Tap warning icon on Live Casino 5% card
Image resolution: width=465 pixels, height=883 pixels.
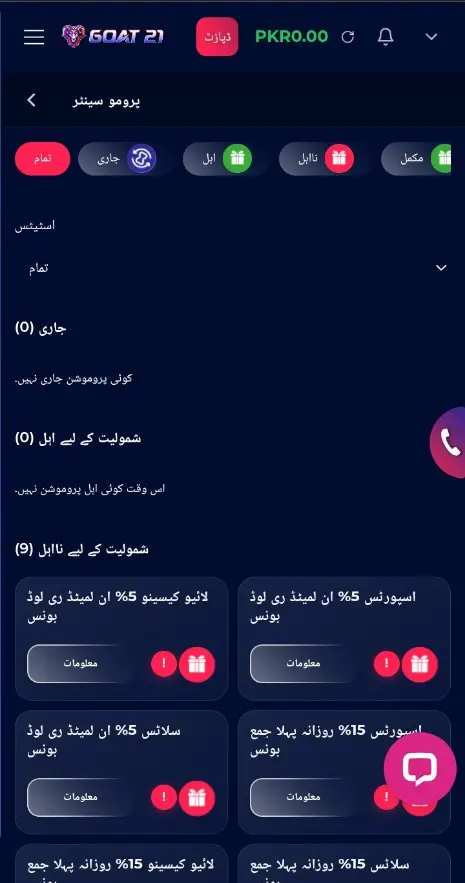point(164,664)
